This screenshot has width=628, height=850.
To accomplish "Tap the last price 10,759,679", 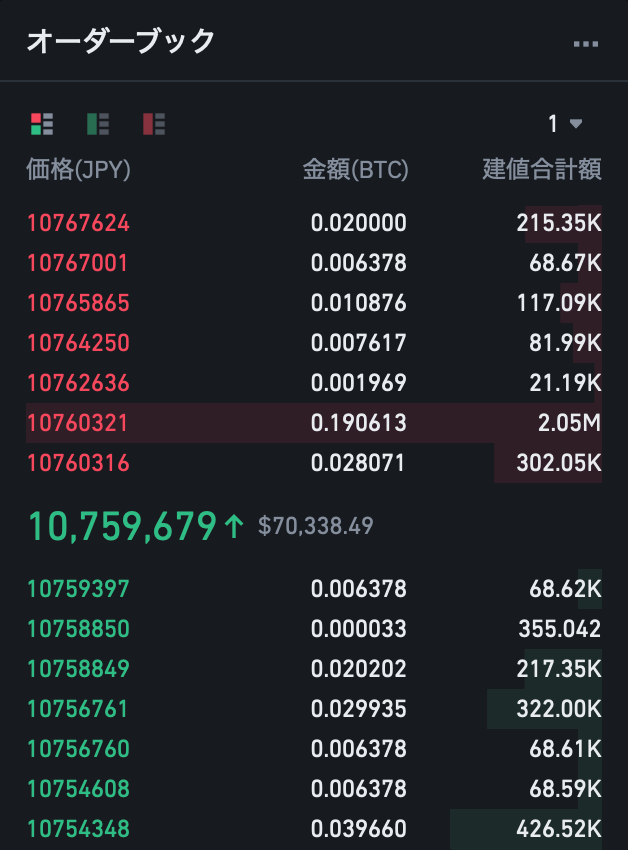I will pyautogui.click(x=123, y=526).
